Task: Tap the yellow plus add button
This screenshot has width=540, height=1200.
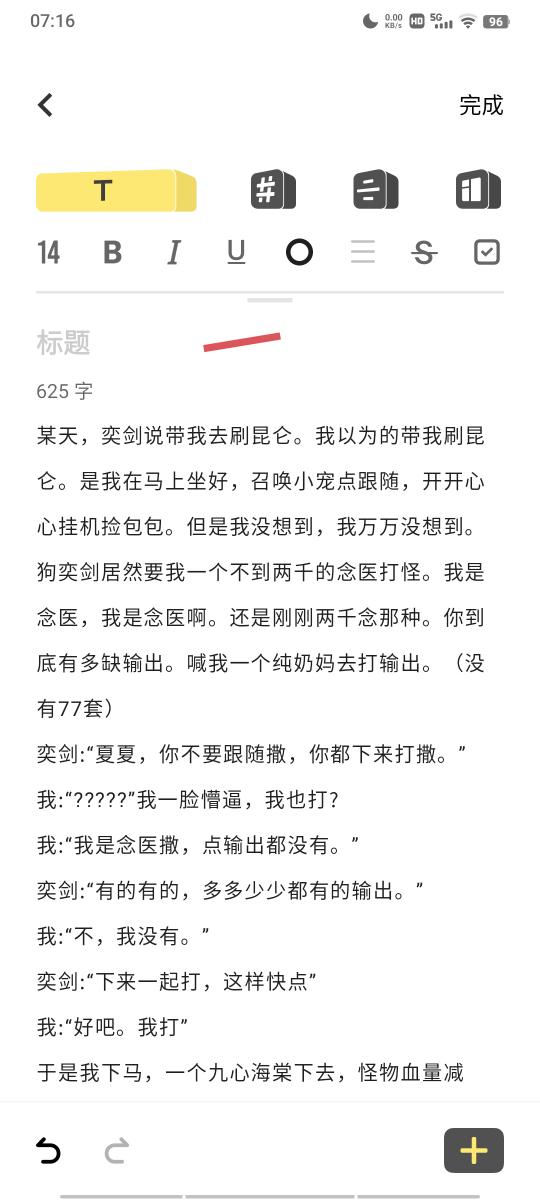Action: pos(474,1151)
